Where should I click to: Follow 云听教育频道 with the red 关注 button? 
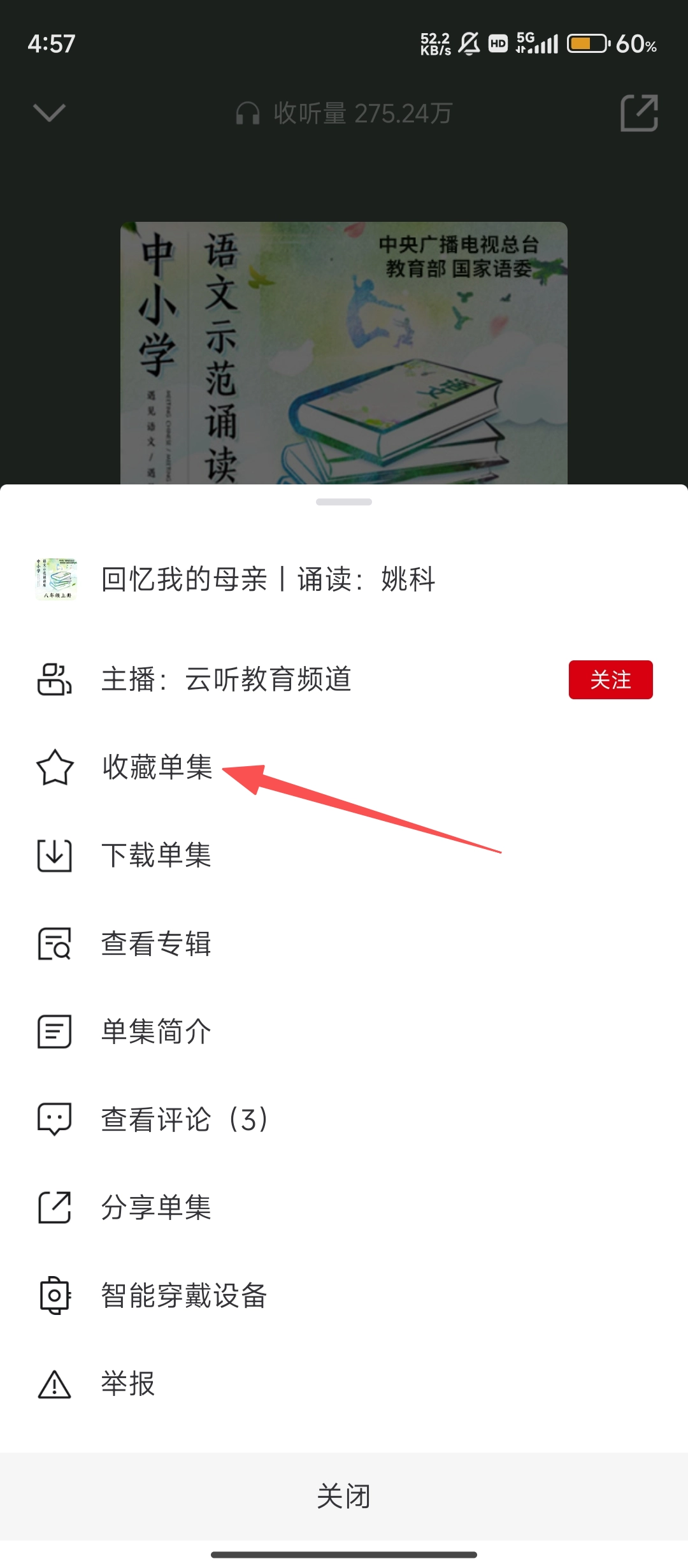click(x=610, y=679)
